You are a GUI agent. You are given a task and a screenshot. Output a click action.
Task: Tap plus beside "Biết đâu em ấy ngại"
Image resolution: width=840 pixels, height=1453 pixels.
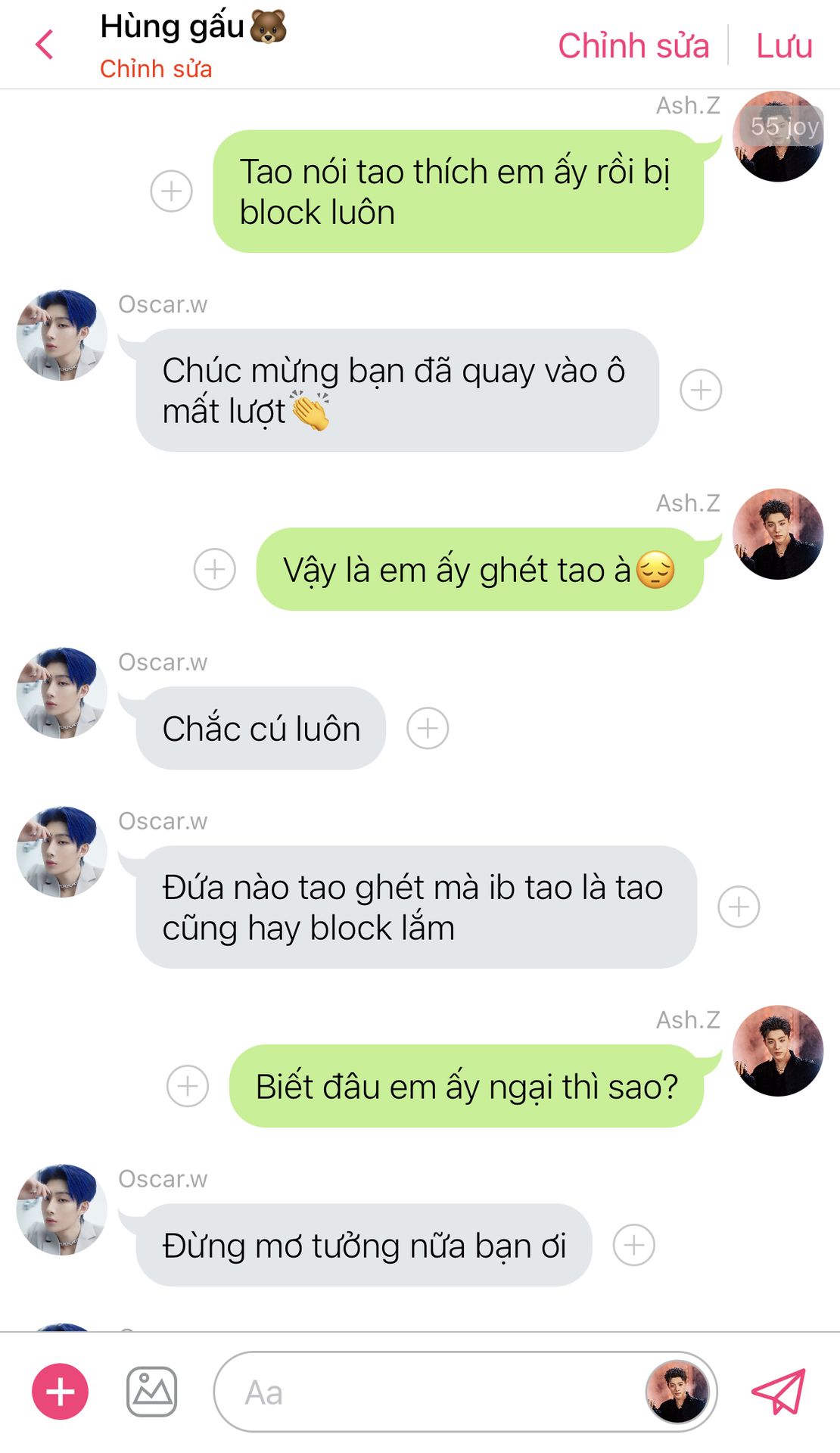(x=188, y=1086)
